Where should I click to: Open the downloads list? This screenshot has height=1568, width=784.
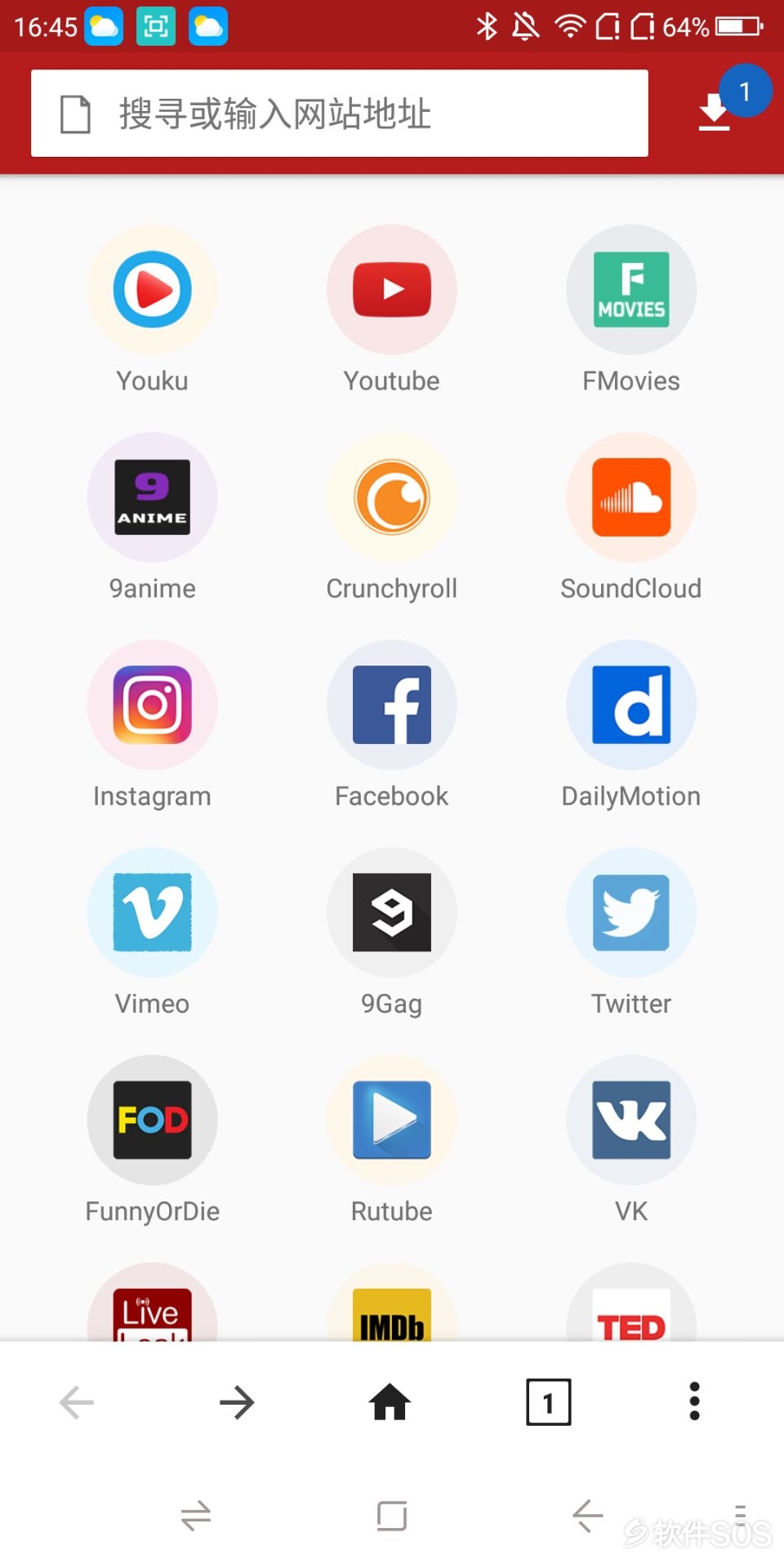pyautogui.click(x=715, y=112)
